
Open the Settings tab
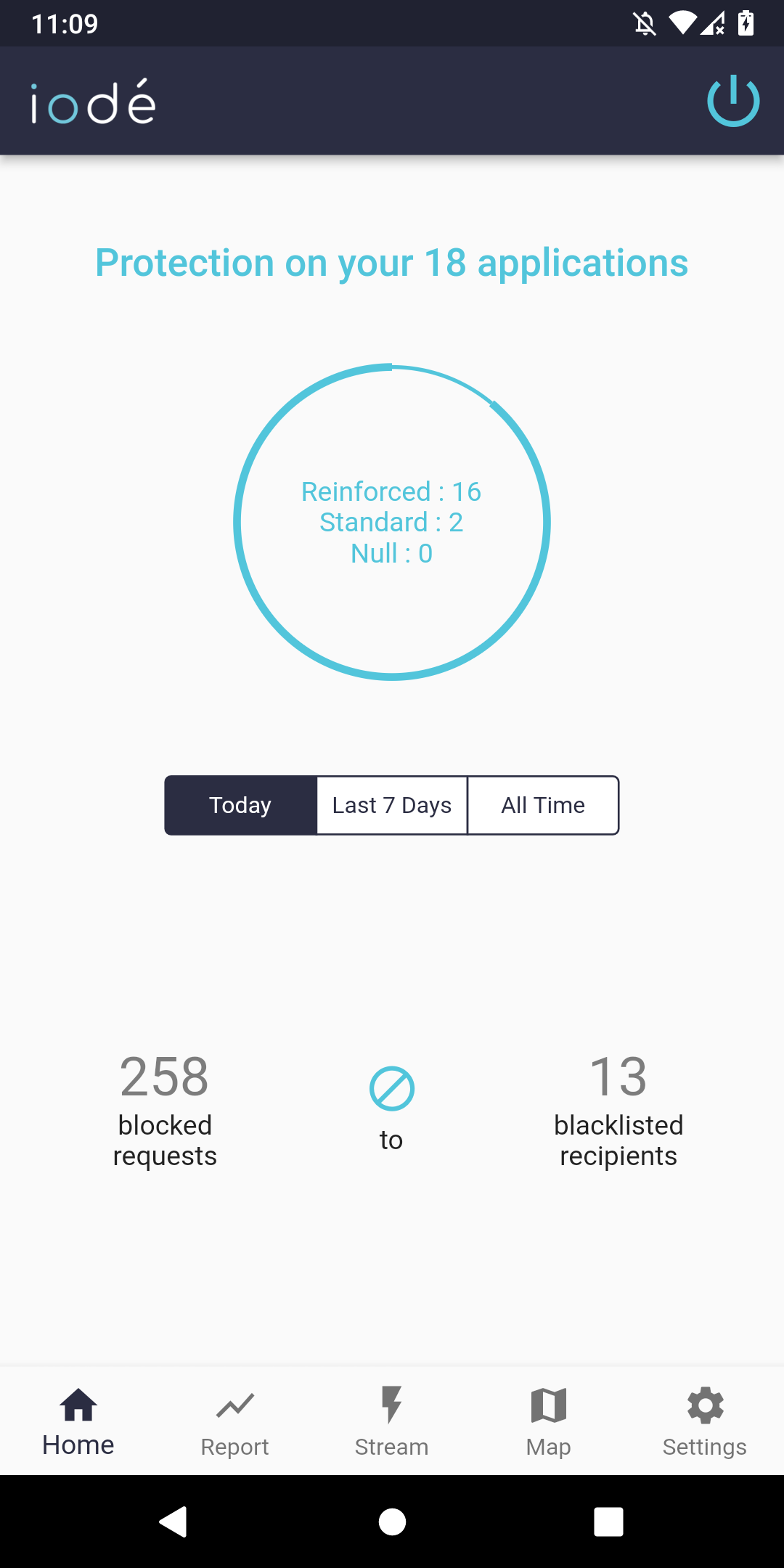[x=705, y=1422]
